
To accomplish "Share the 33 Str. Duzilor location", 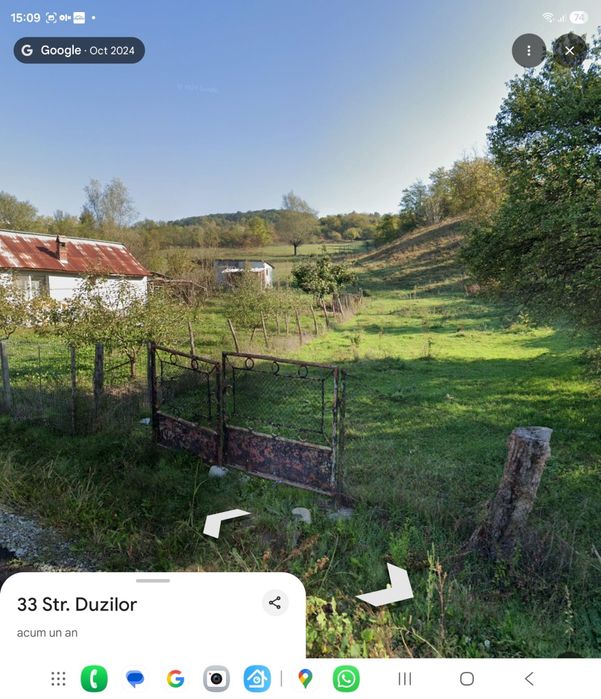I will click(x=274, y=602).
